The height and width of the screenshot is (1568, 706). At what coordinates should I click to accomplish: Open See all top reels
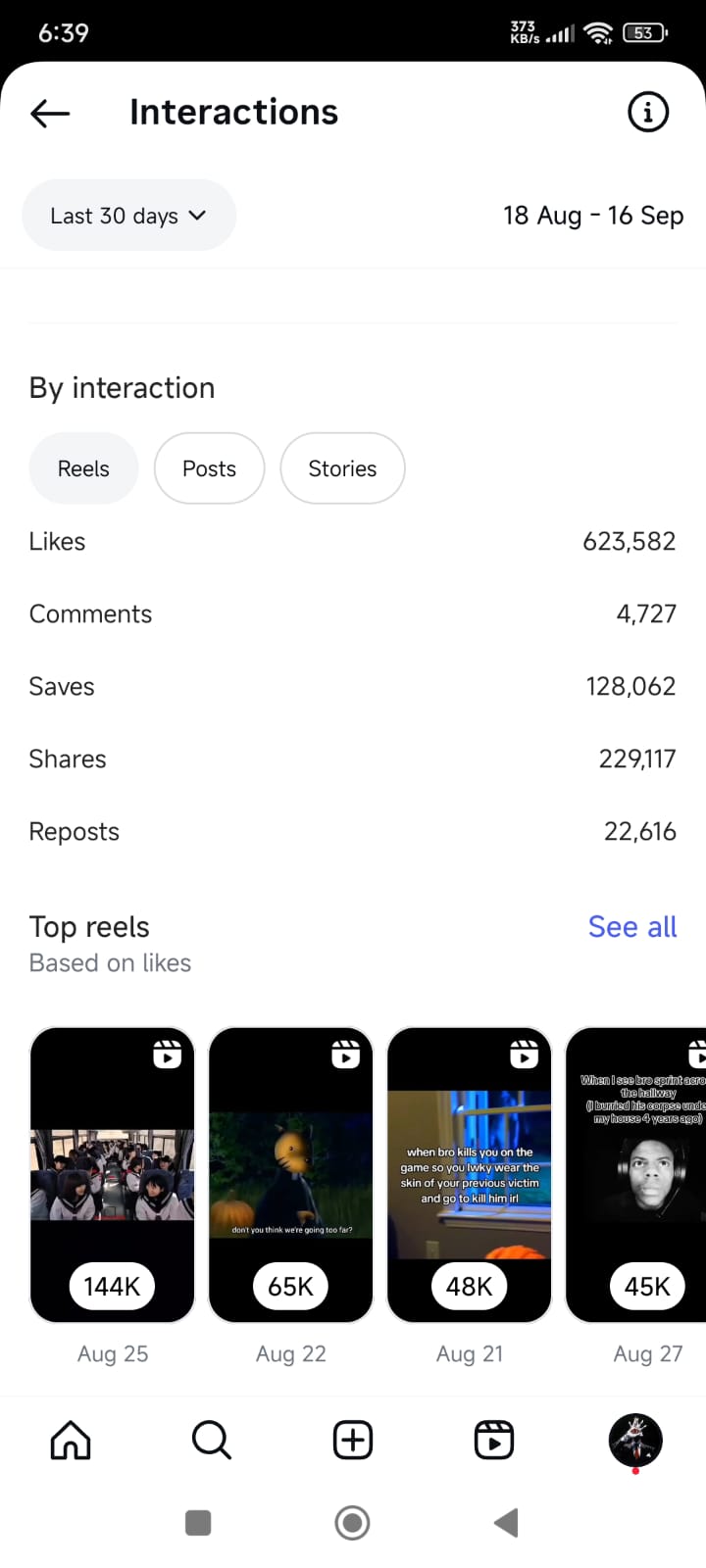(631, 927)
